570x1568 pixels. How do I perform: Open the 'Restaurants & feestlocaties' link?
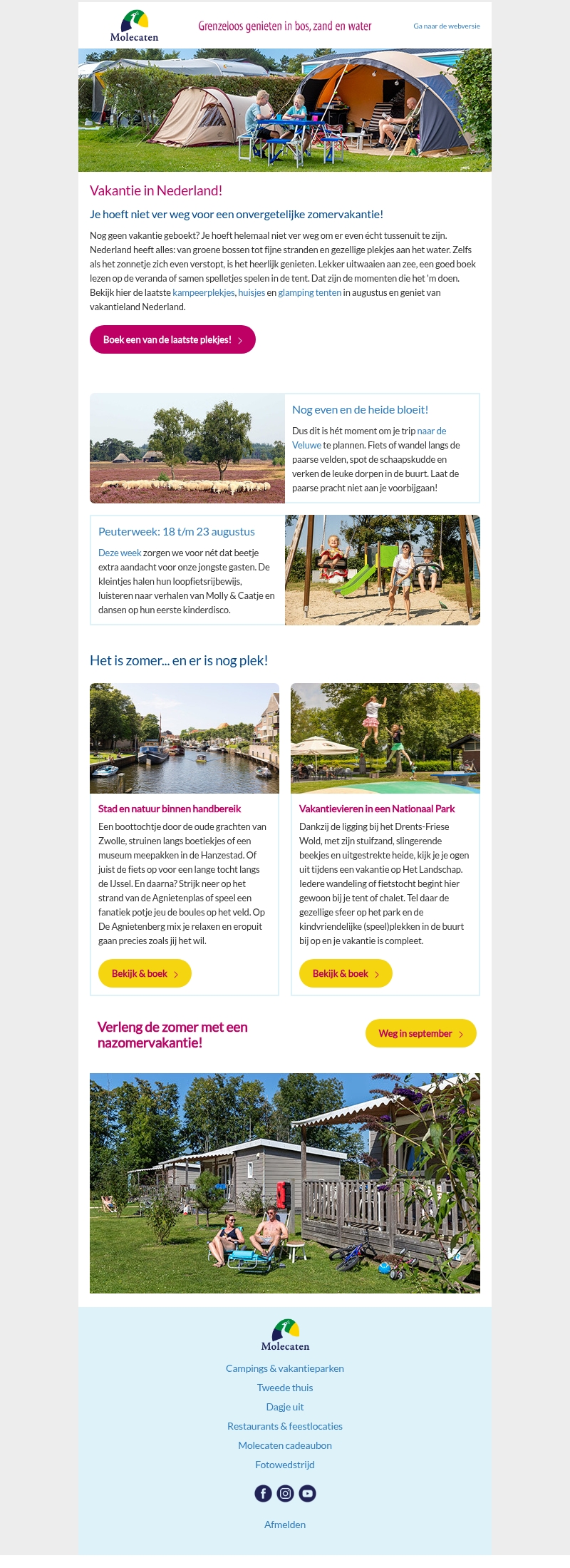pos(285,1427)
